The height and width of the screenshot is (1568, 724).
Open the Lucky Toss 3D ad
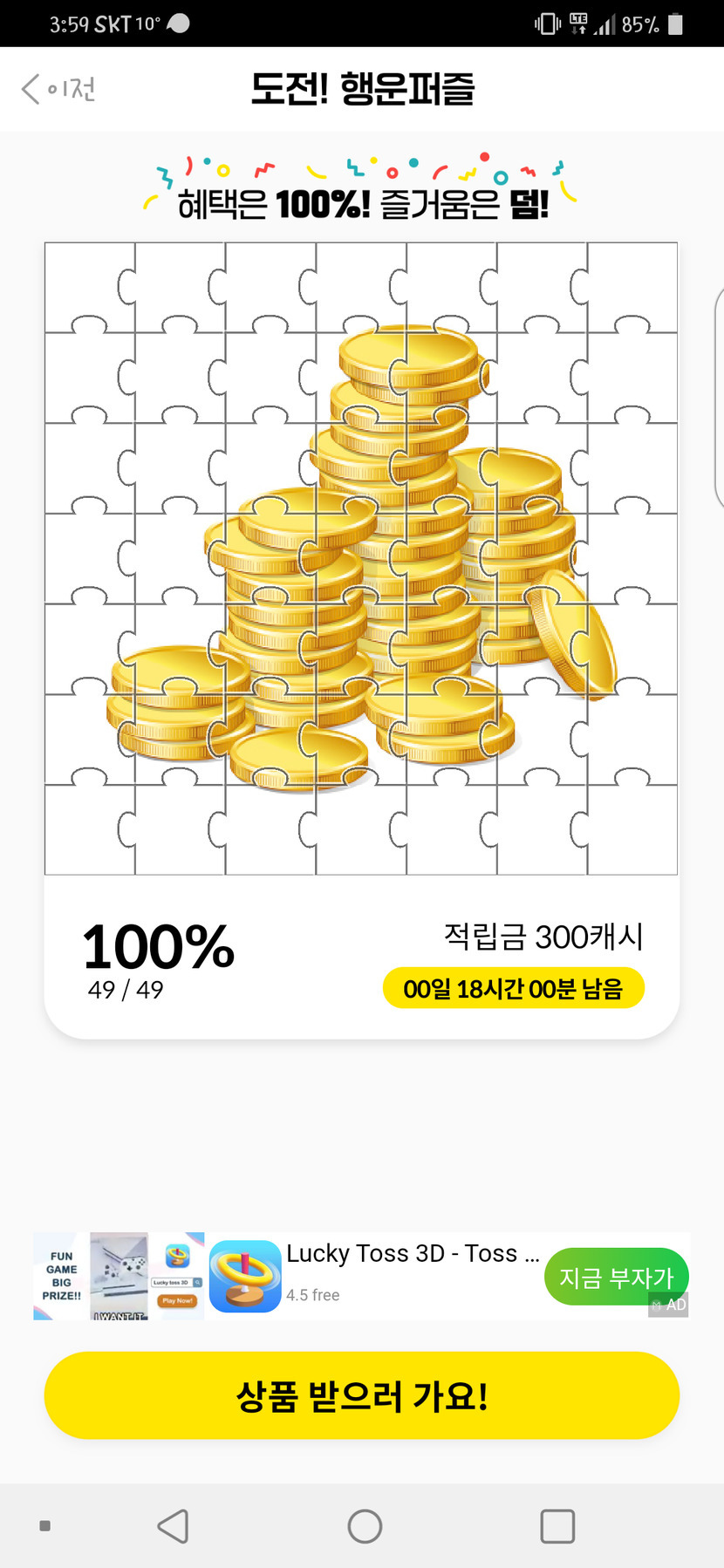(412, 1254)
